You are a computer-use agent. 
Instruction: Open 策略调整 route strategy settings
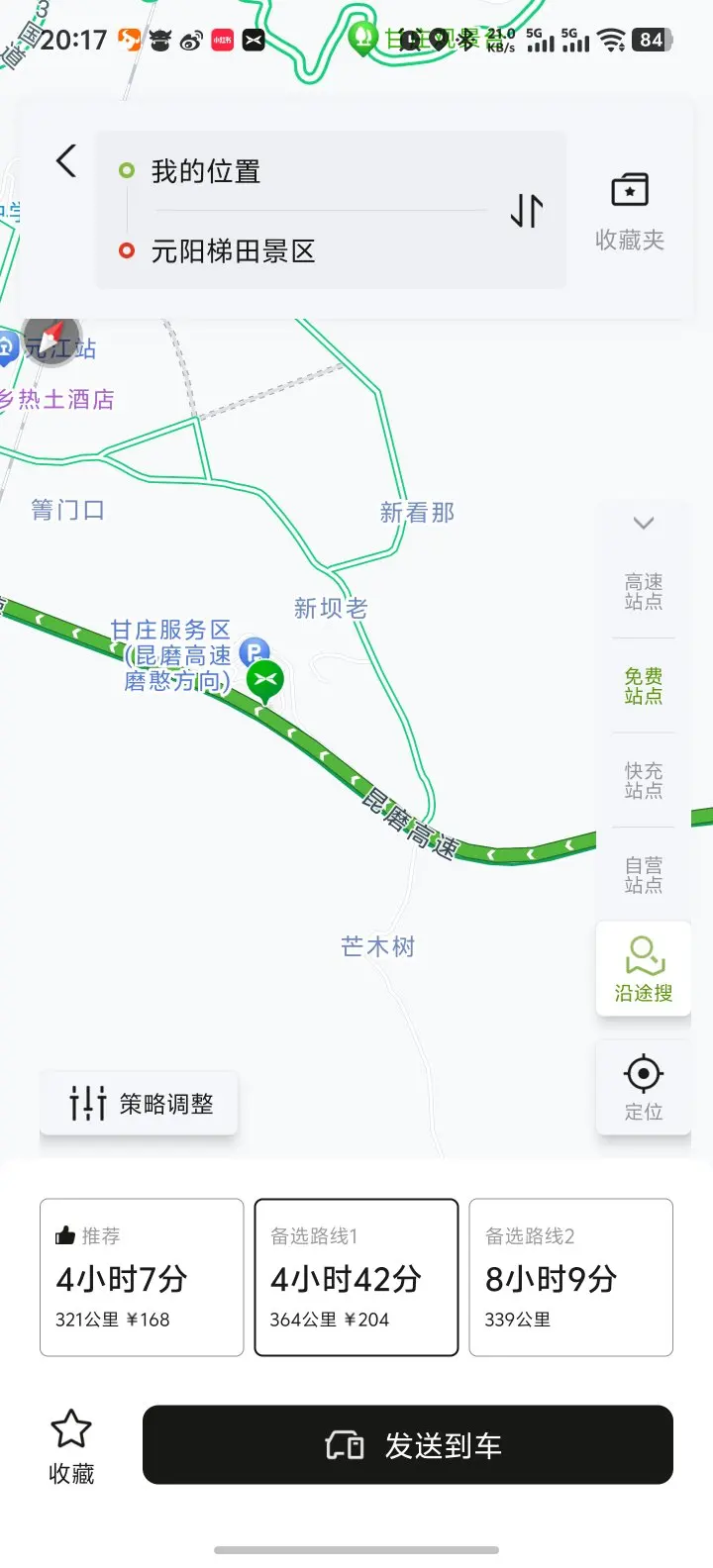coord(140,1103)
